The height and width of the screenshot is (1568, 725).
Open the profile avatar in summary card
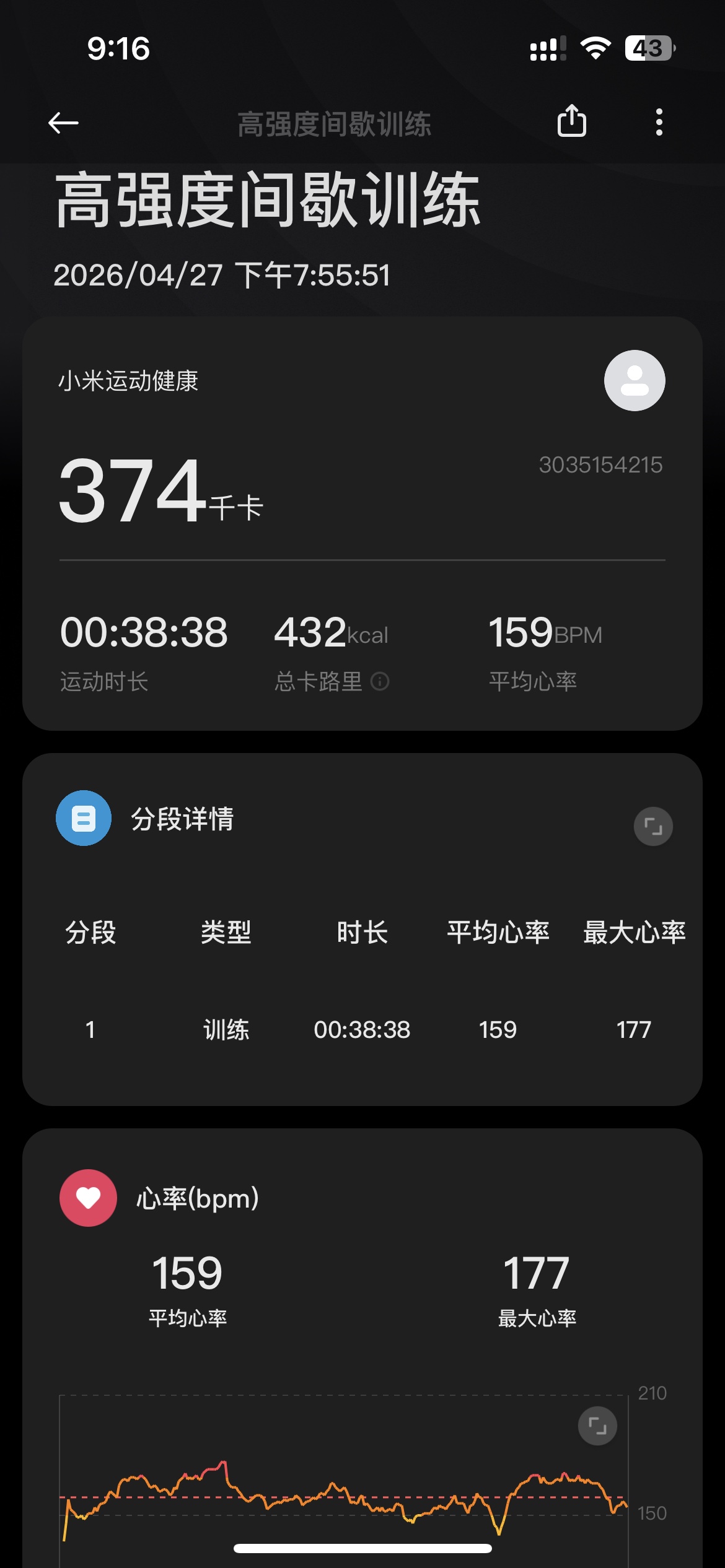635,380
